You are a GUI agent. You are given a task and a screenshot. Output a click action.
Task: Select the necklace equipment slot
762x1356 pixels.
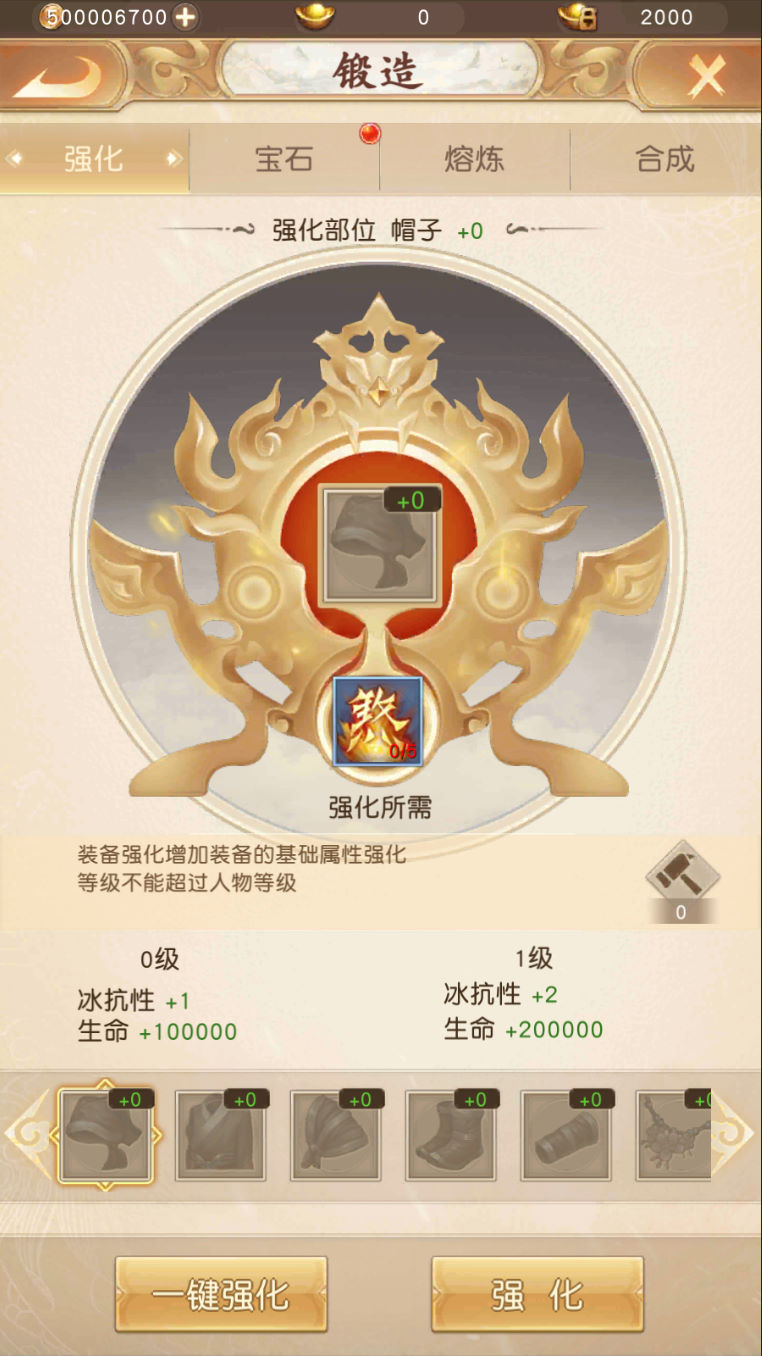tap(675, 1135)
